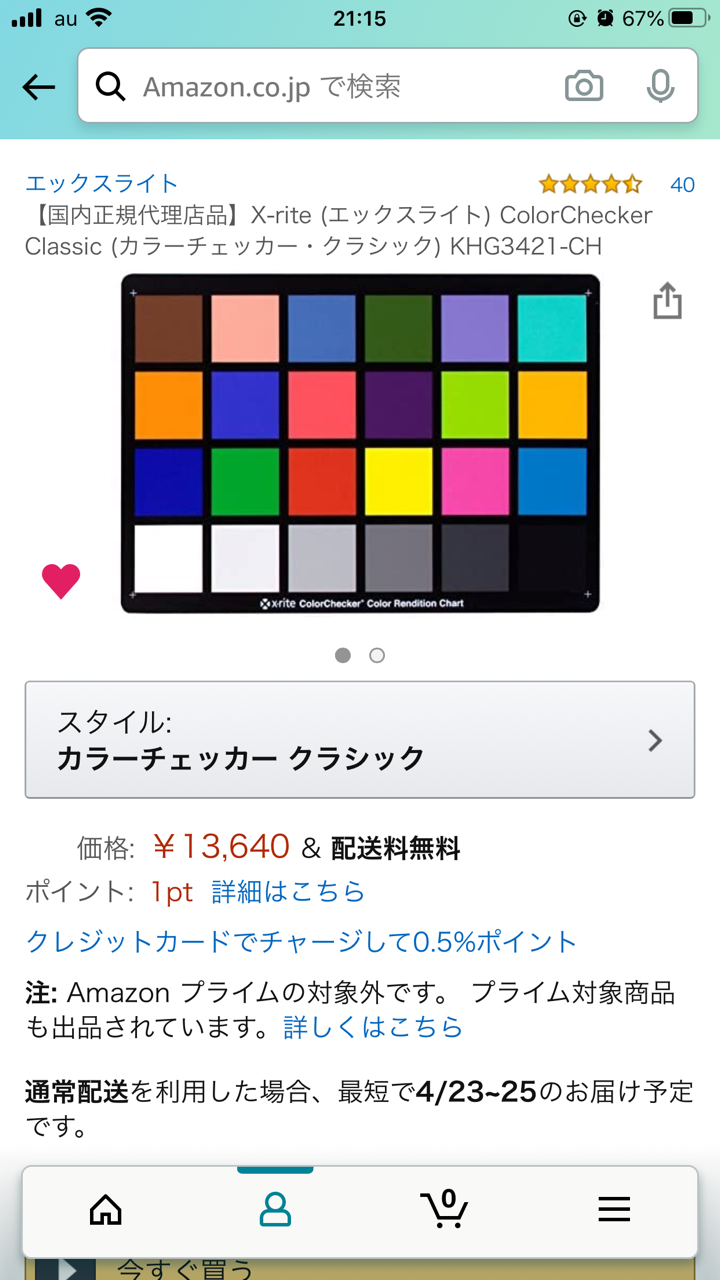The width and height of the screenshot is (720, 1280).
Task: Open 詳細はこちら points details link
Action: coord(288,892)
